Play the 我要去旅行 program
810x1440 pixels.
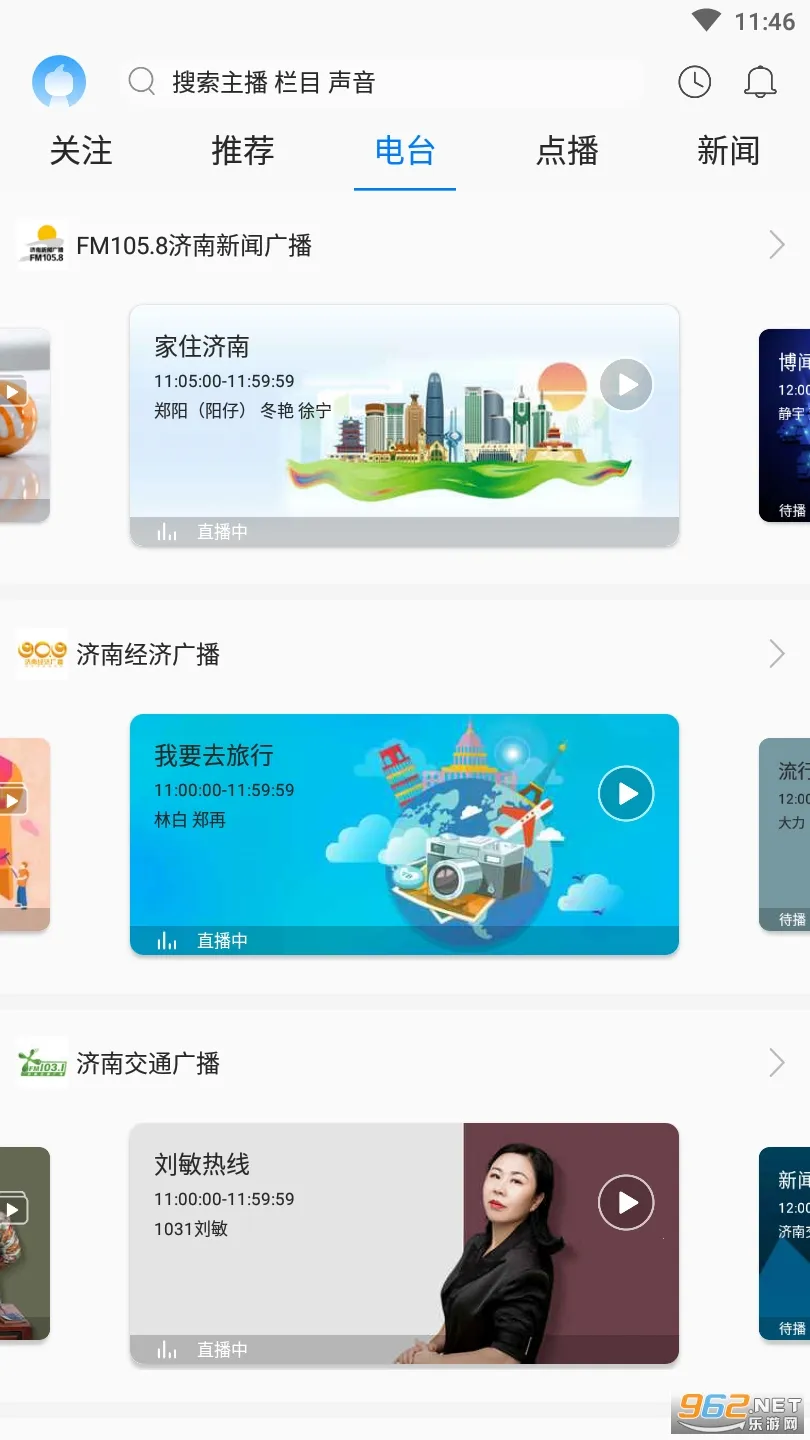coord(625,793)
